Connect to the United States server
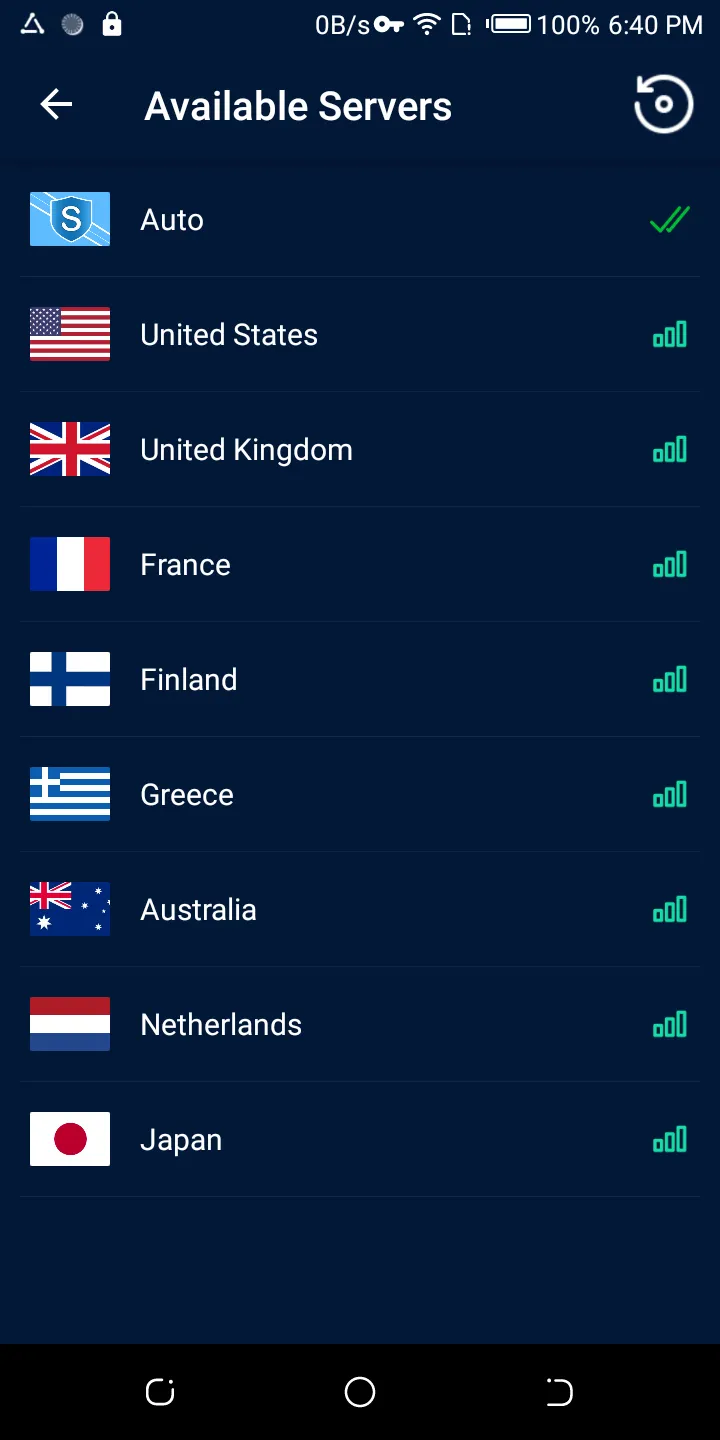720x1440 pixels. (360, 335)
